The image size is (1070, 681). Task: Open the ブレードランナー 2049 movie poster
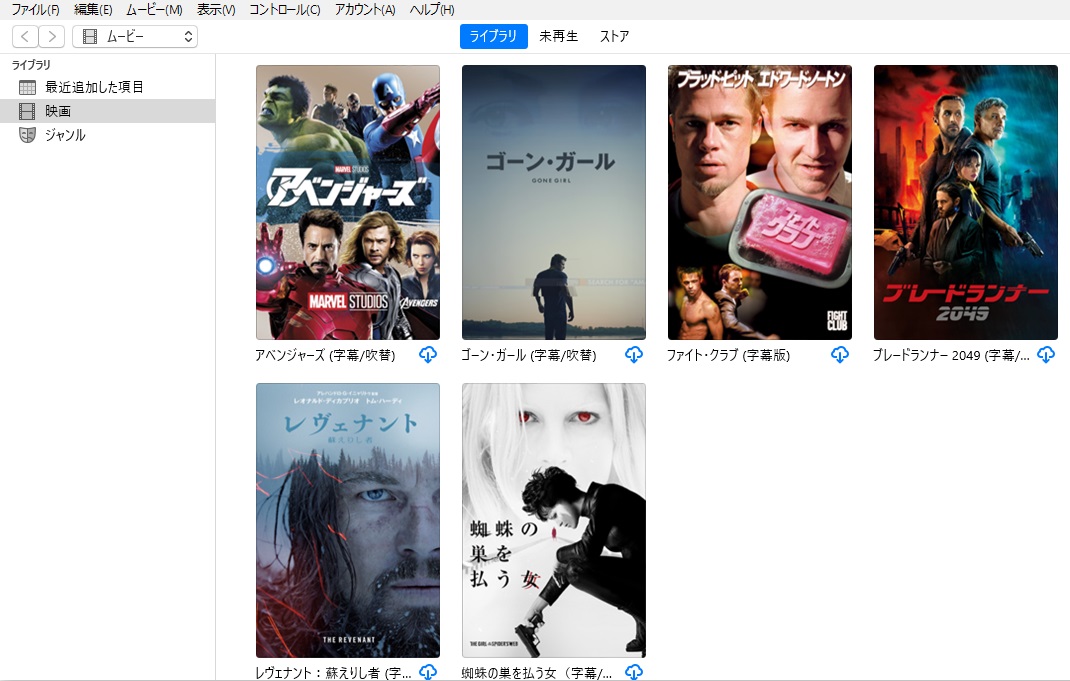tap(965, 203)
